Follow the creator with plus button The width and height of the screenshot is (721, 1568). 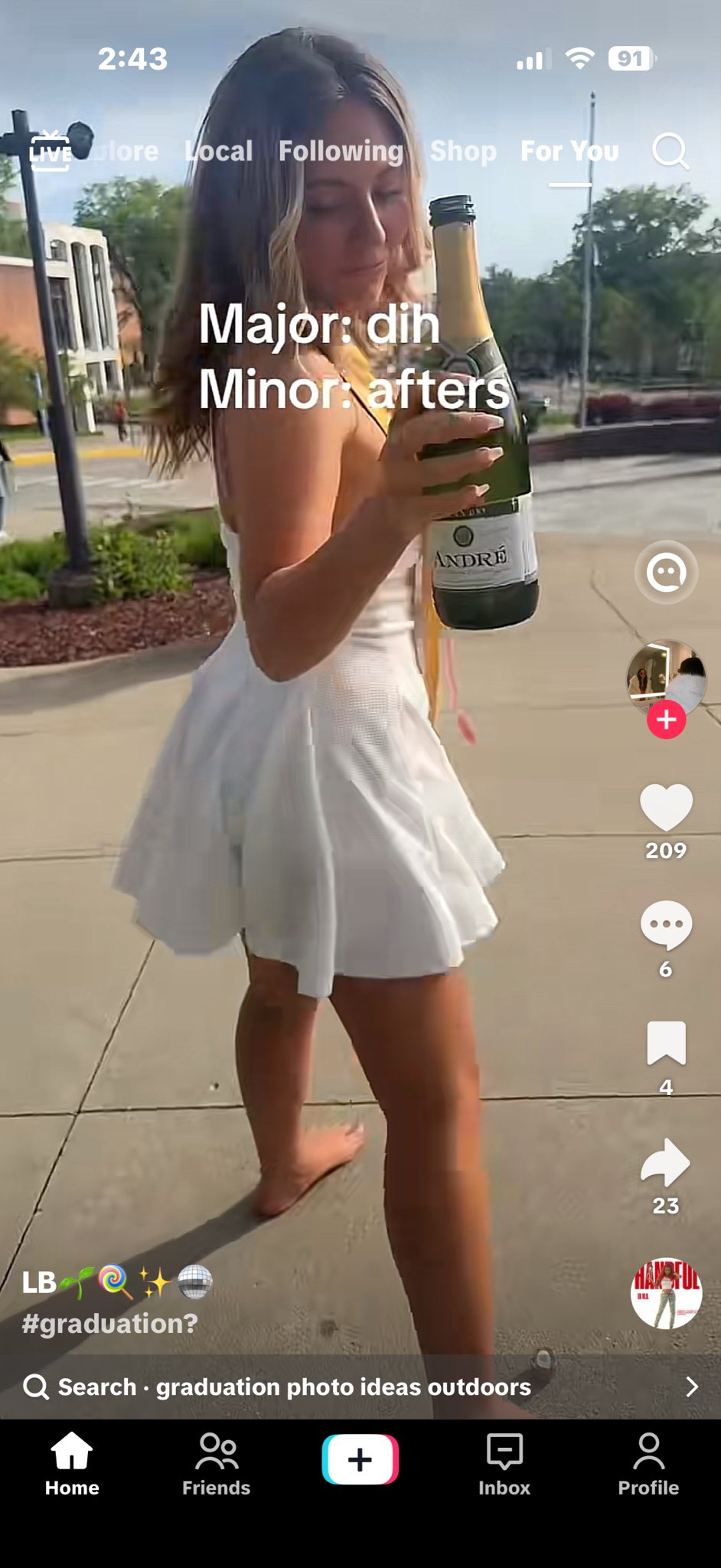click(x=666, y=720)
